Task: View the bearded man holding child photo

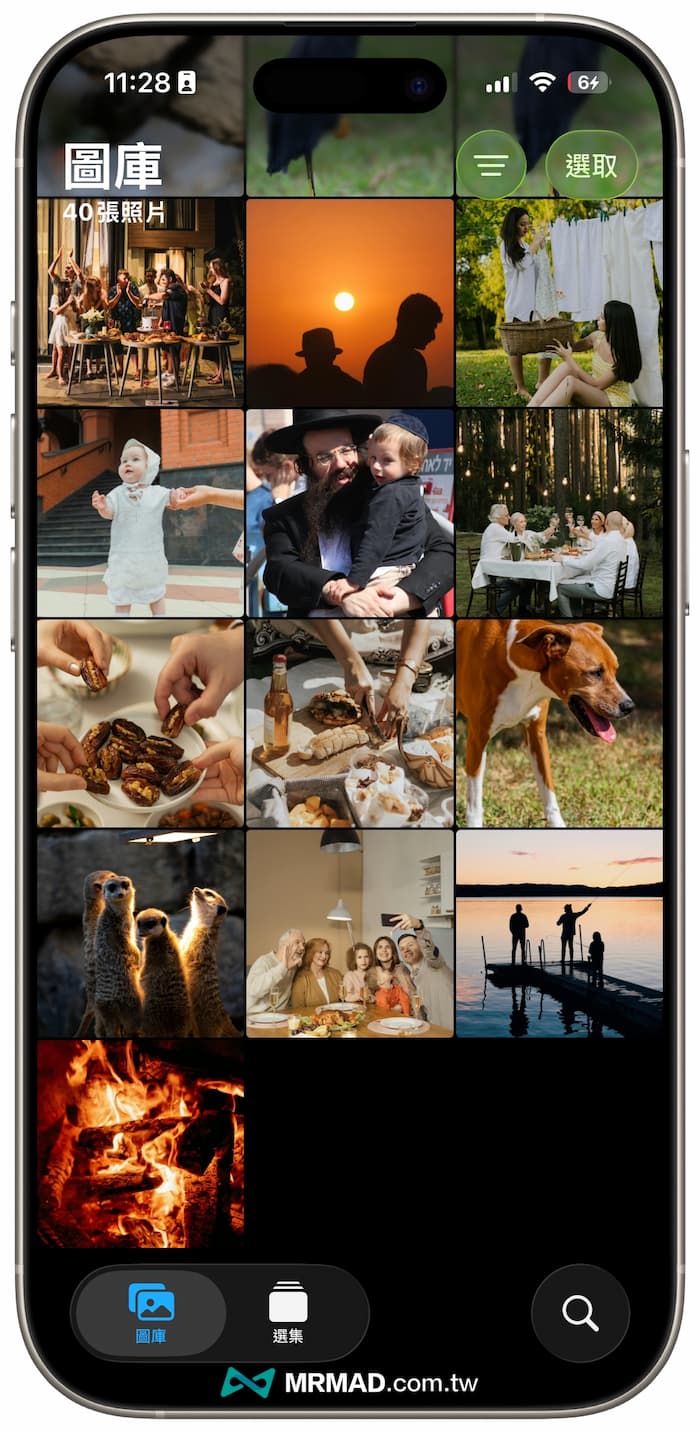Action: (350, 512)
